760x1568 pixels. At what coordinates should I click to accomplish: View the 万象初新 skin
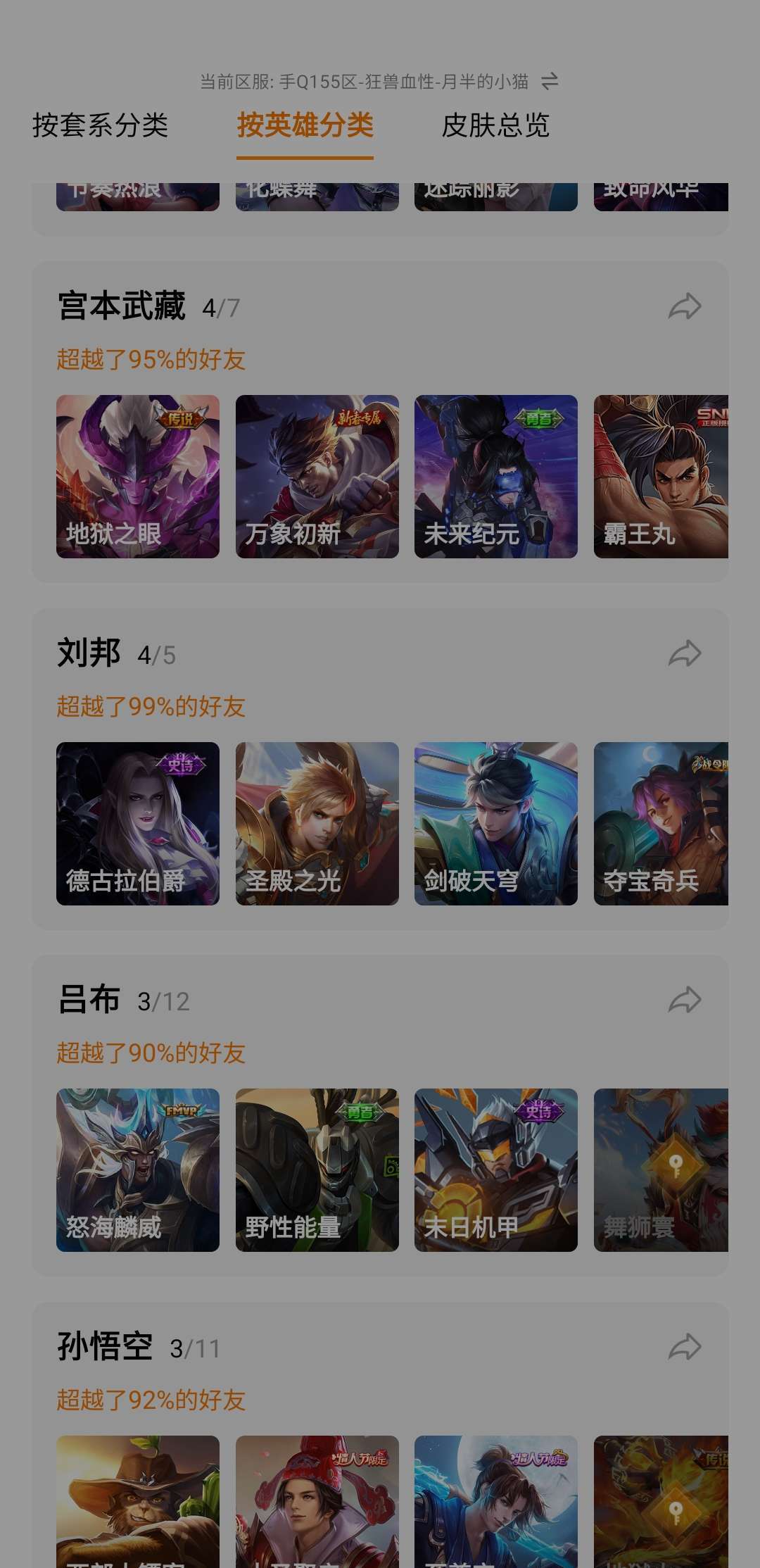[x=317, y=477]
